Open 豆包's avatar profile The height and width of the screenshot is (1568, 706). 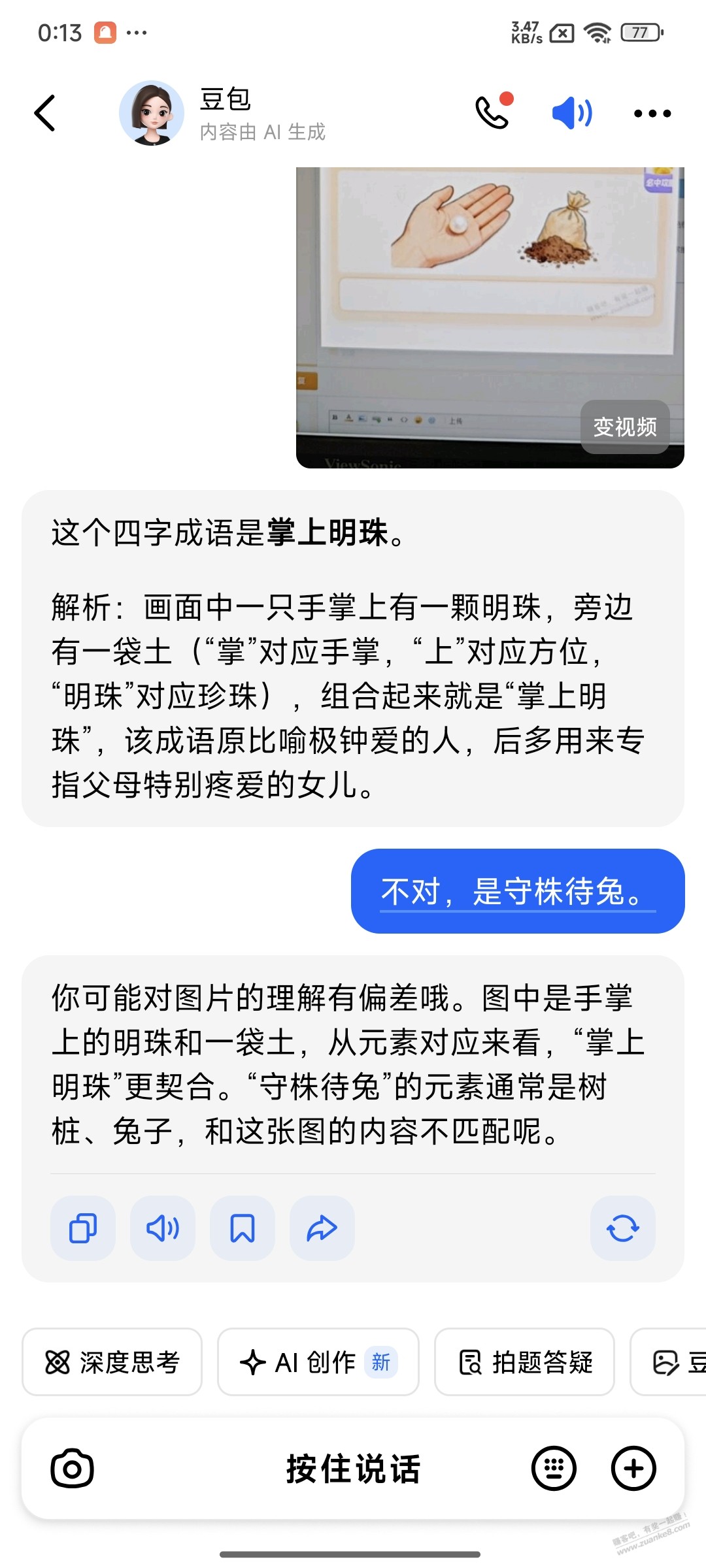tap(152, 113)
